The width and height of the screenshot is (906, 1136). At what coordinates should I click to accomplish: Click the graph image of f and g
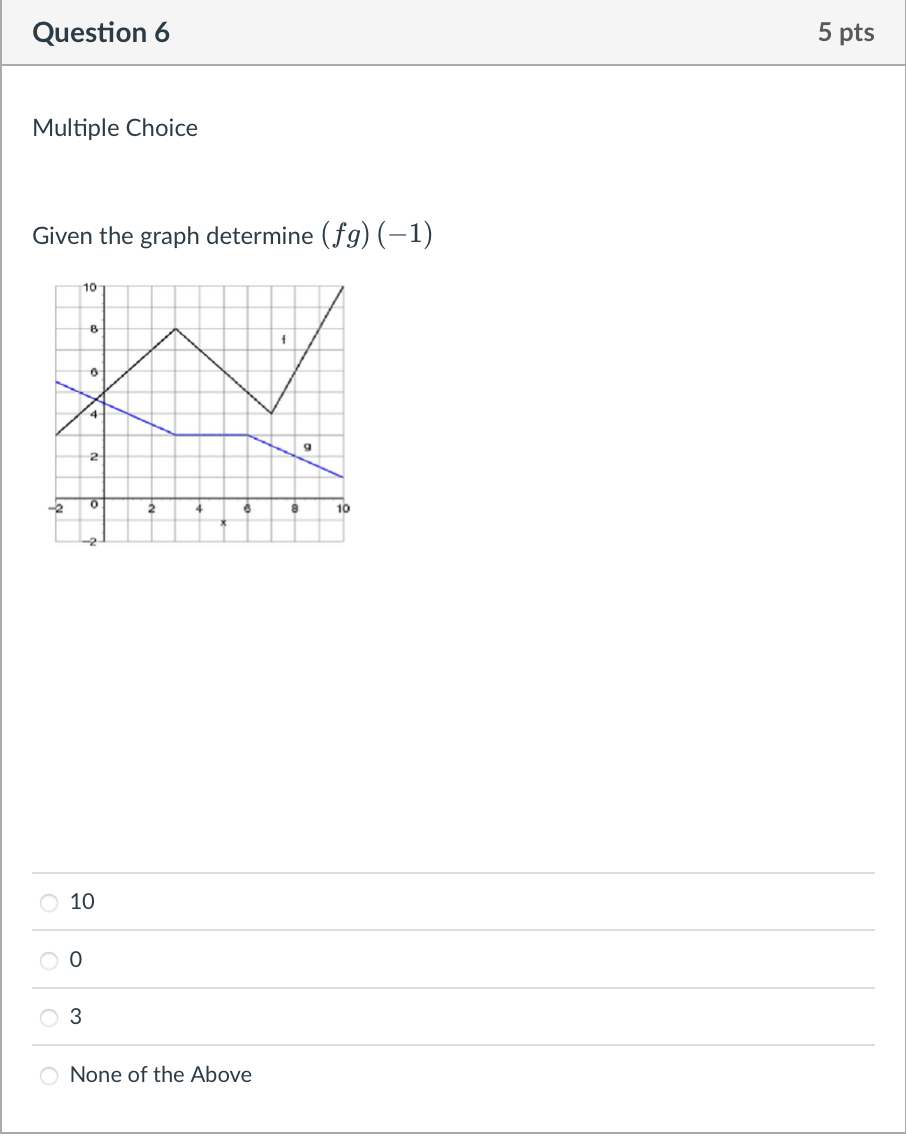(200, 415)
